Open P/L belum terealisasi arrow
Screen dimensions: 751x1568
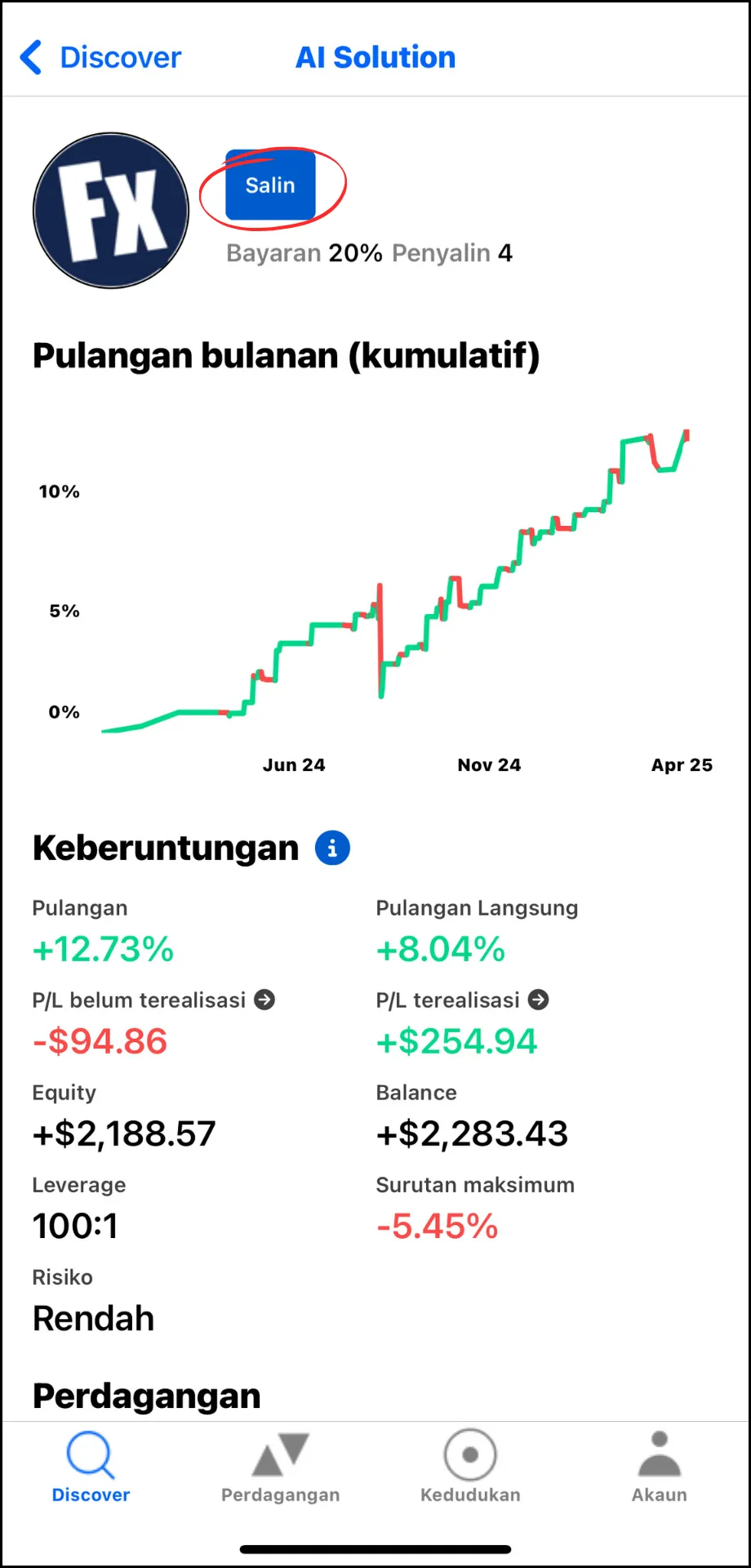(x=264, y=1000)
